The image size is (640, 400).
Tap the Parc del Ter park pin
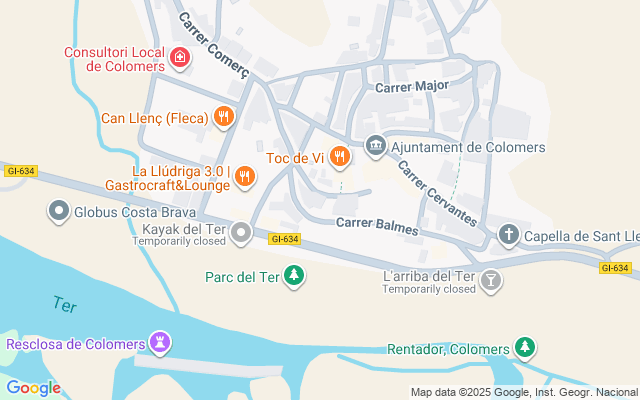coord(293,275)
